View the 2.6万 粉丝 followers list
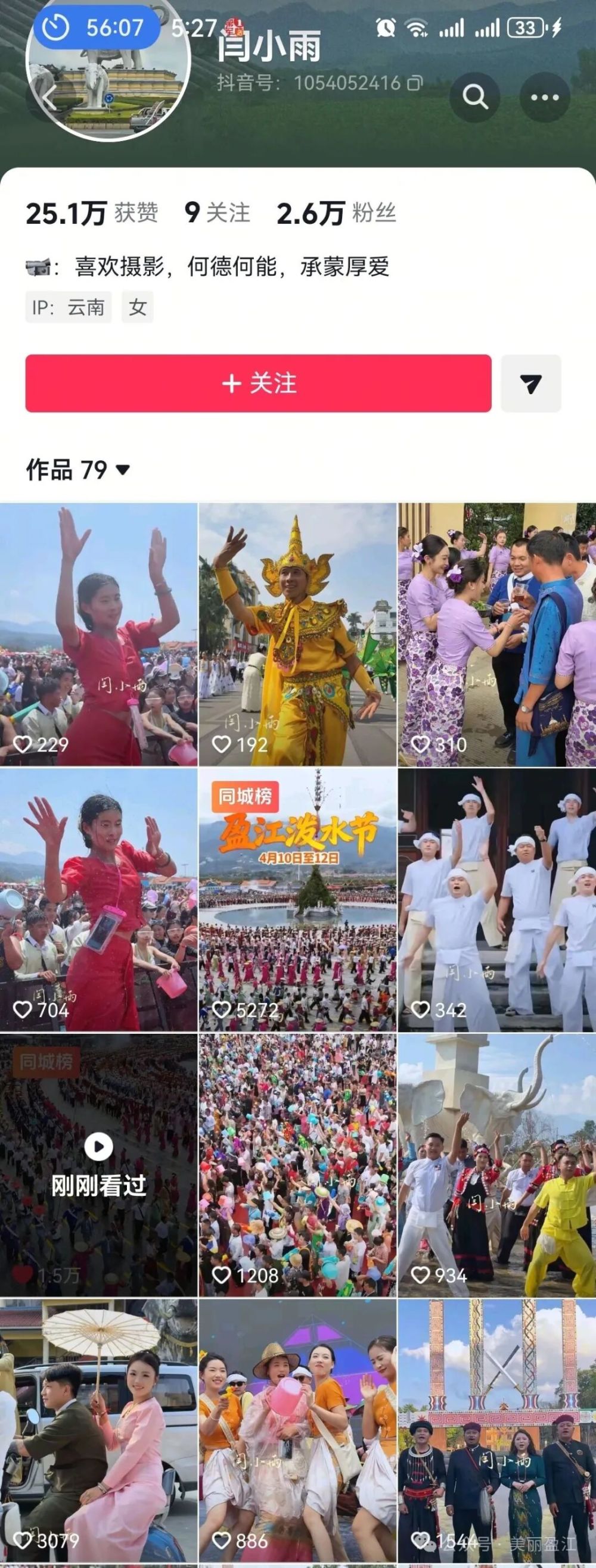 point(336,213)
